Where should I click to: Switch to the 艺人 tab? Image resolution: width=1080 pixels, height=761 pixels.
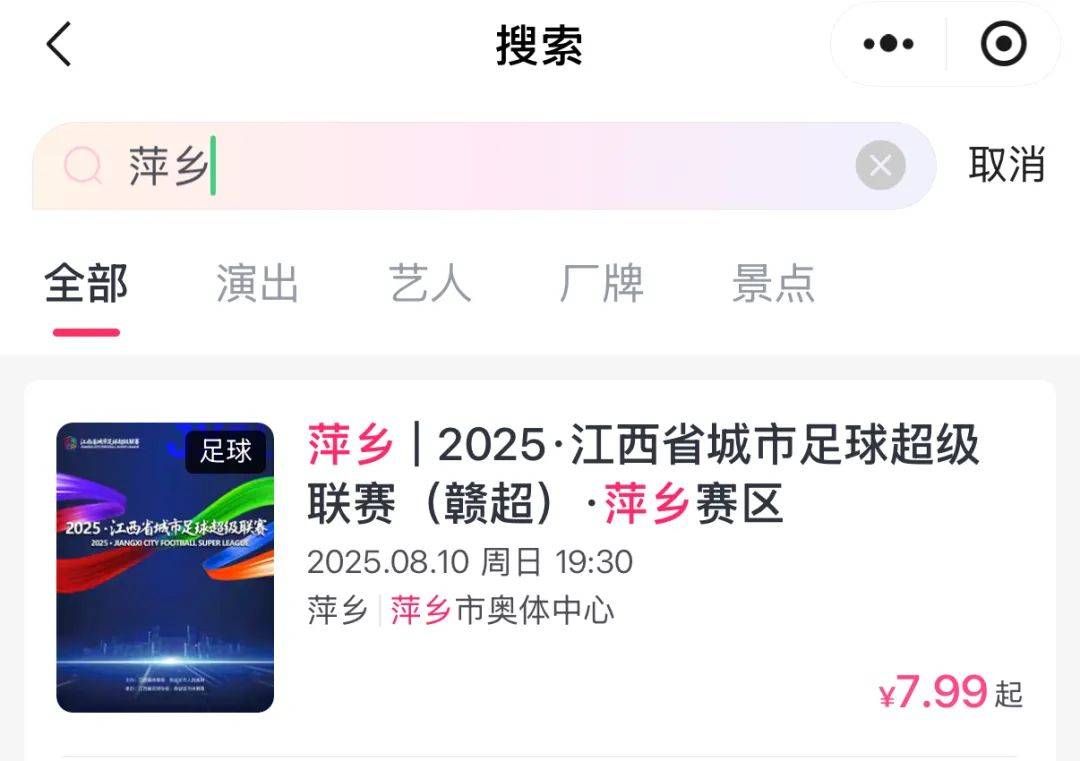(429, 284)
